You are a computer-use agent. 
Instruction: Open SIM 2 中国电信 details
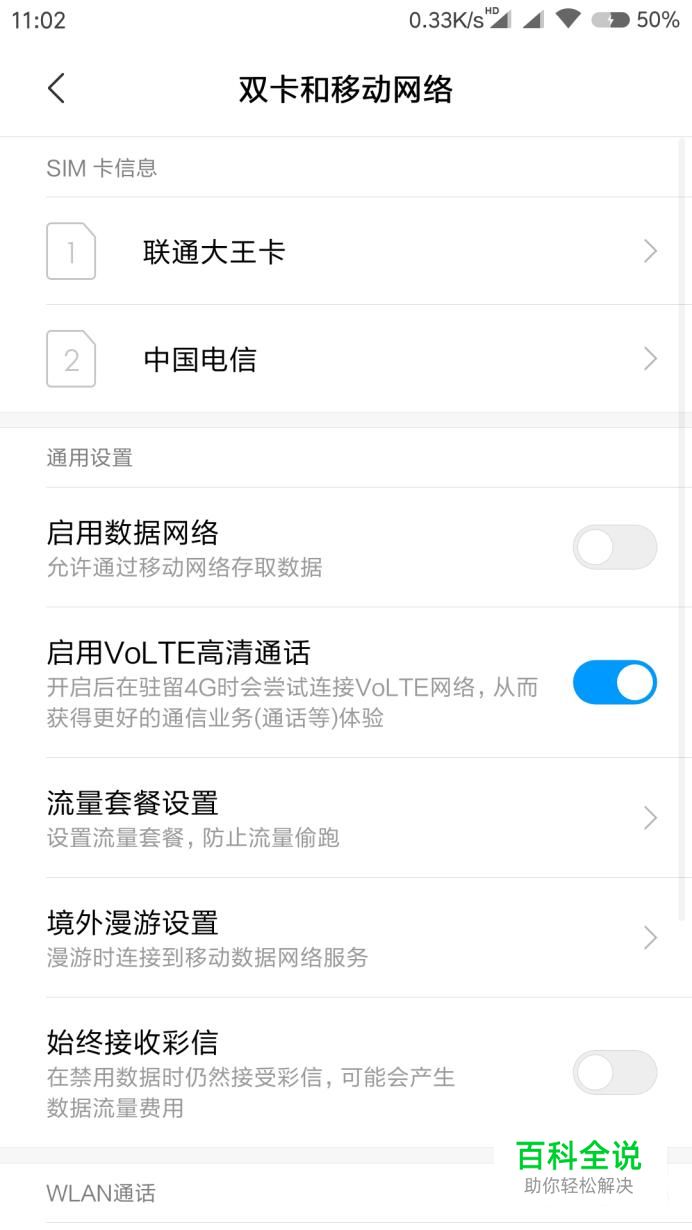point(346,359)
